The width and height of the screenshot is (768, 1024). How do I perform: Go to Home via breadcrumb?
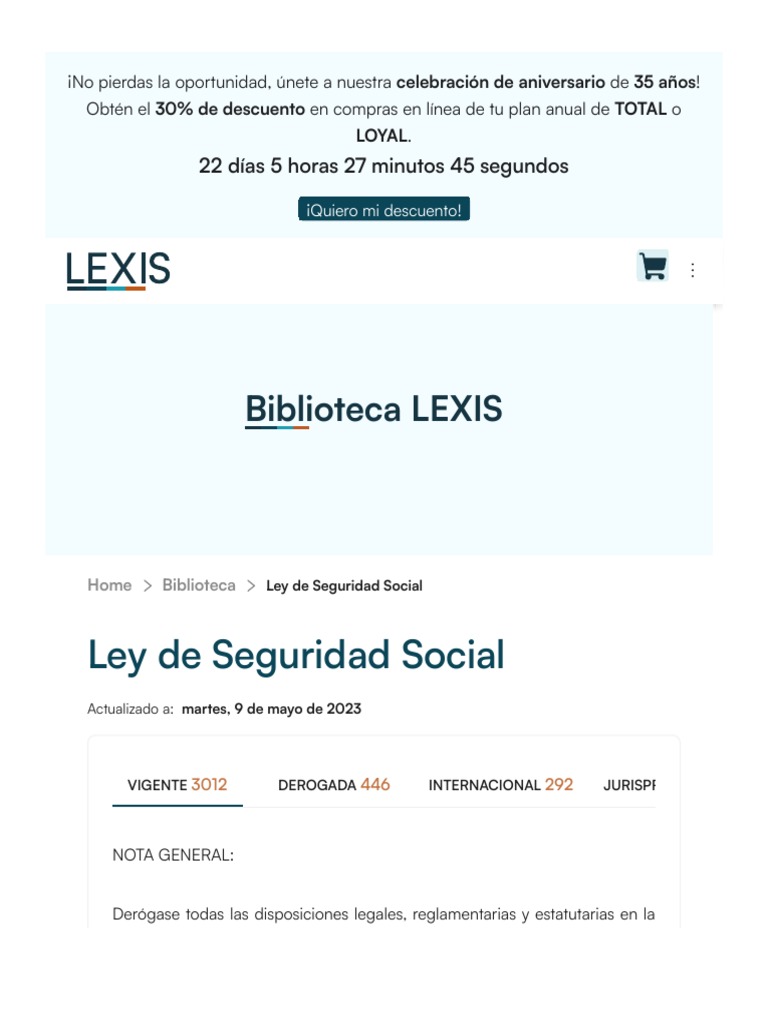pyautogui.click(x=110, y=585)
